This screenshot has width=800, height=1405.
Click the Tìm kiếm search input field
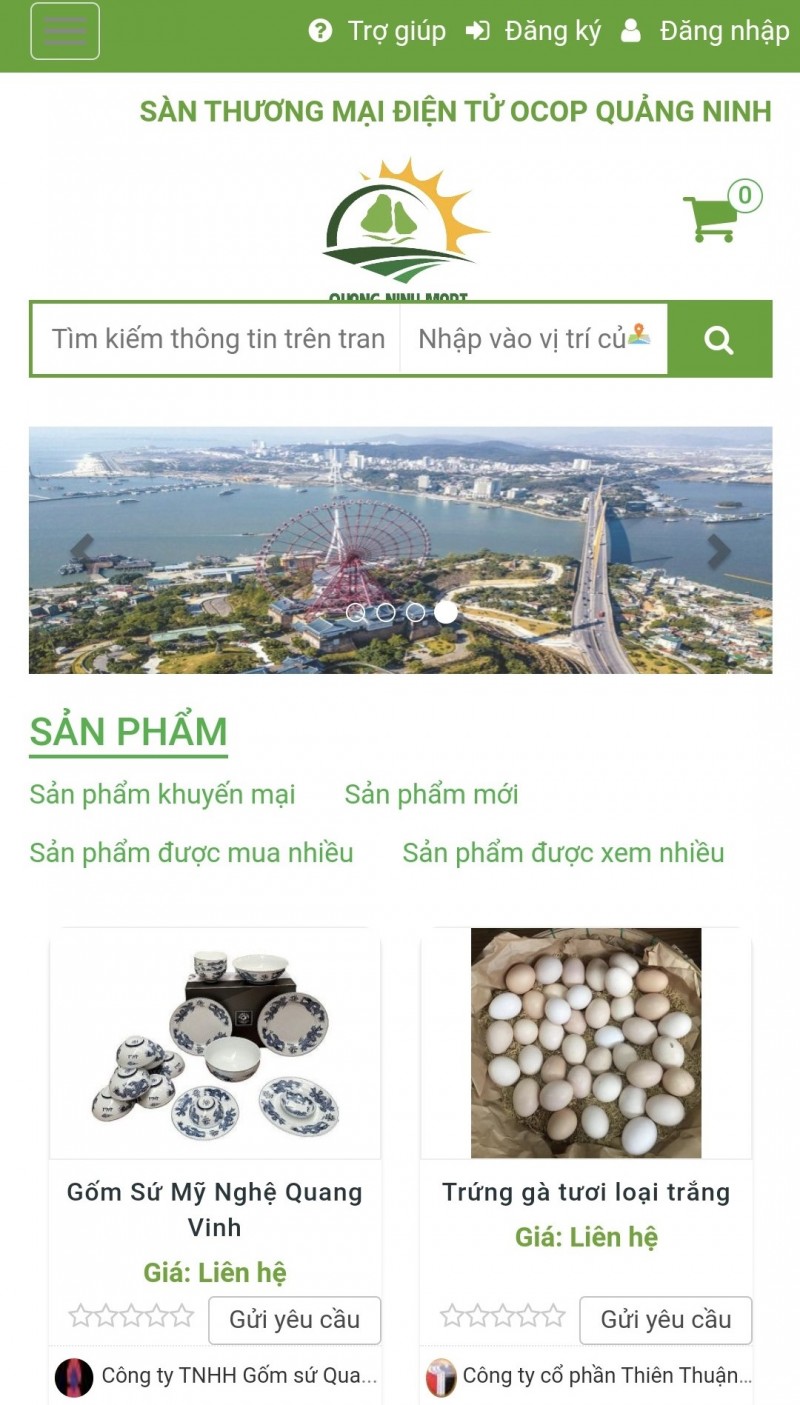tap(213, 338)
